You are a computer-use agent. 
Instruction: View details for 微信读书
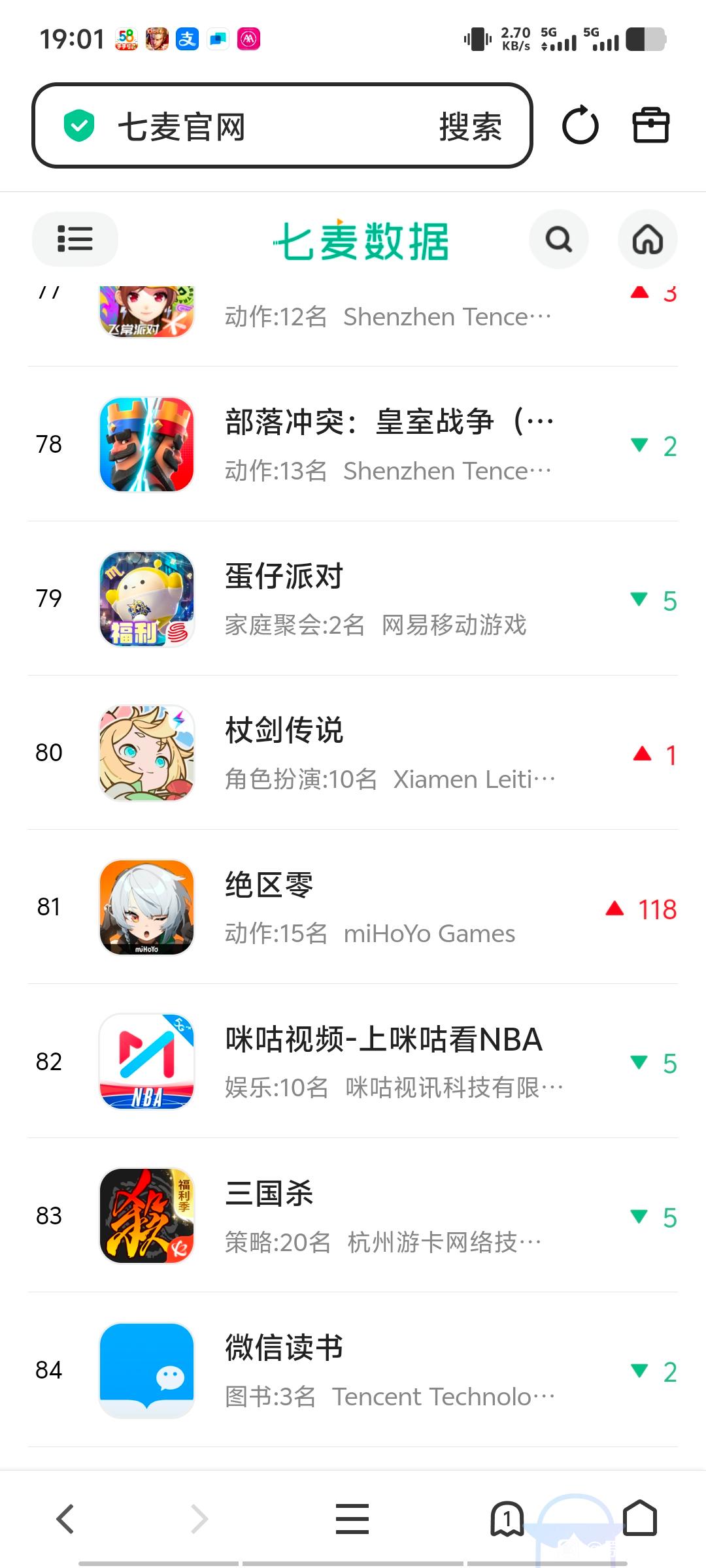click(389, 1369)
